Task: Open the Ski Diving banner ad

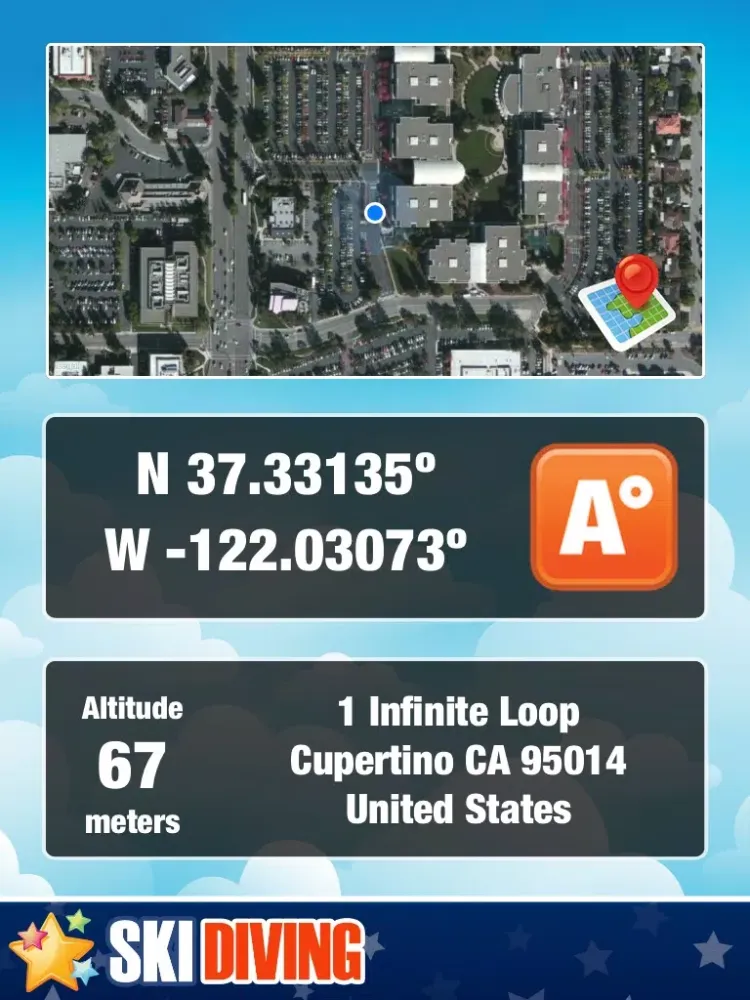Action: pos(375,952)
